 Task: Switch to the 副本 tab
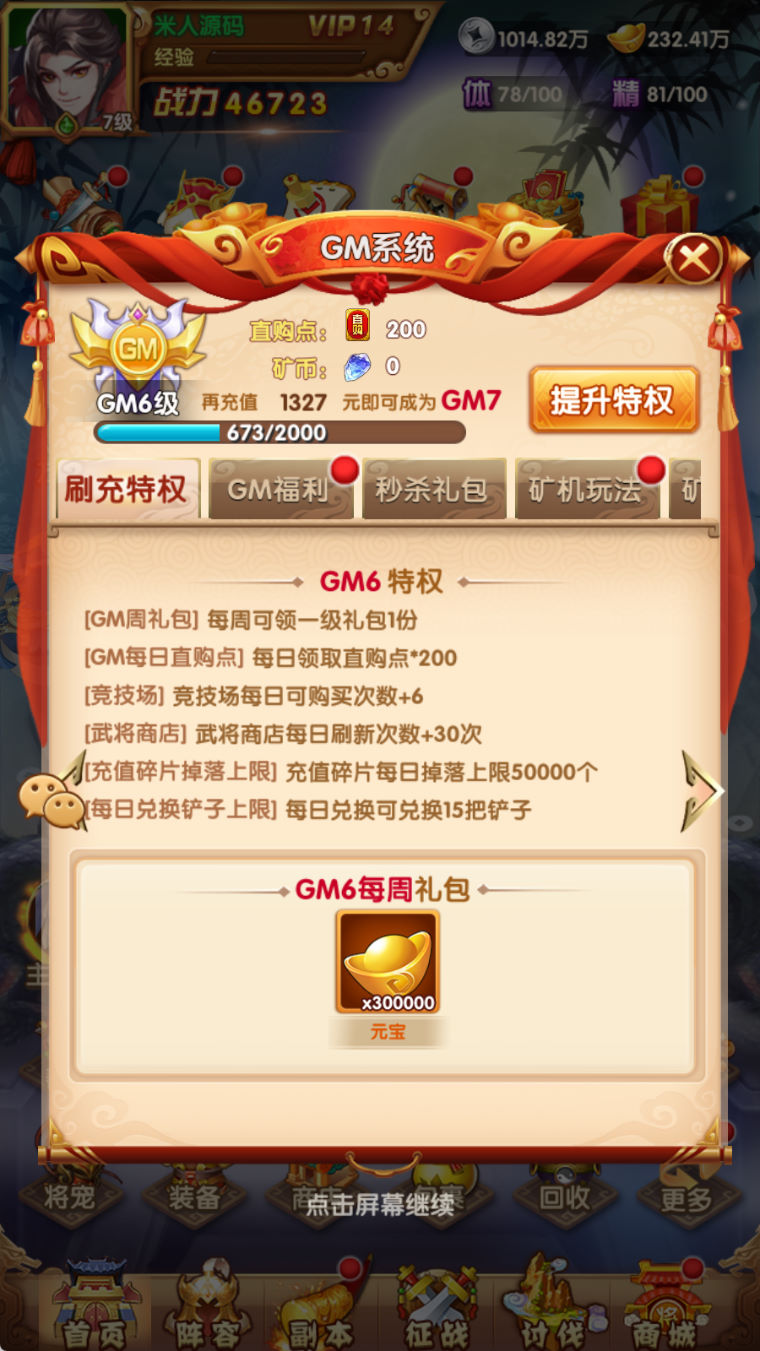(320, 1305)
